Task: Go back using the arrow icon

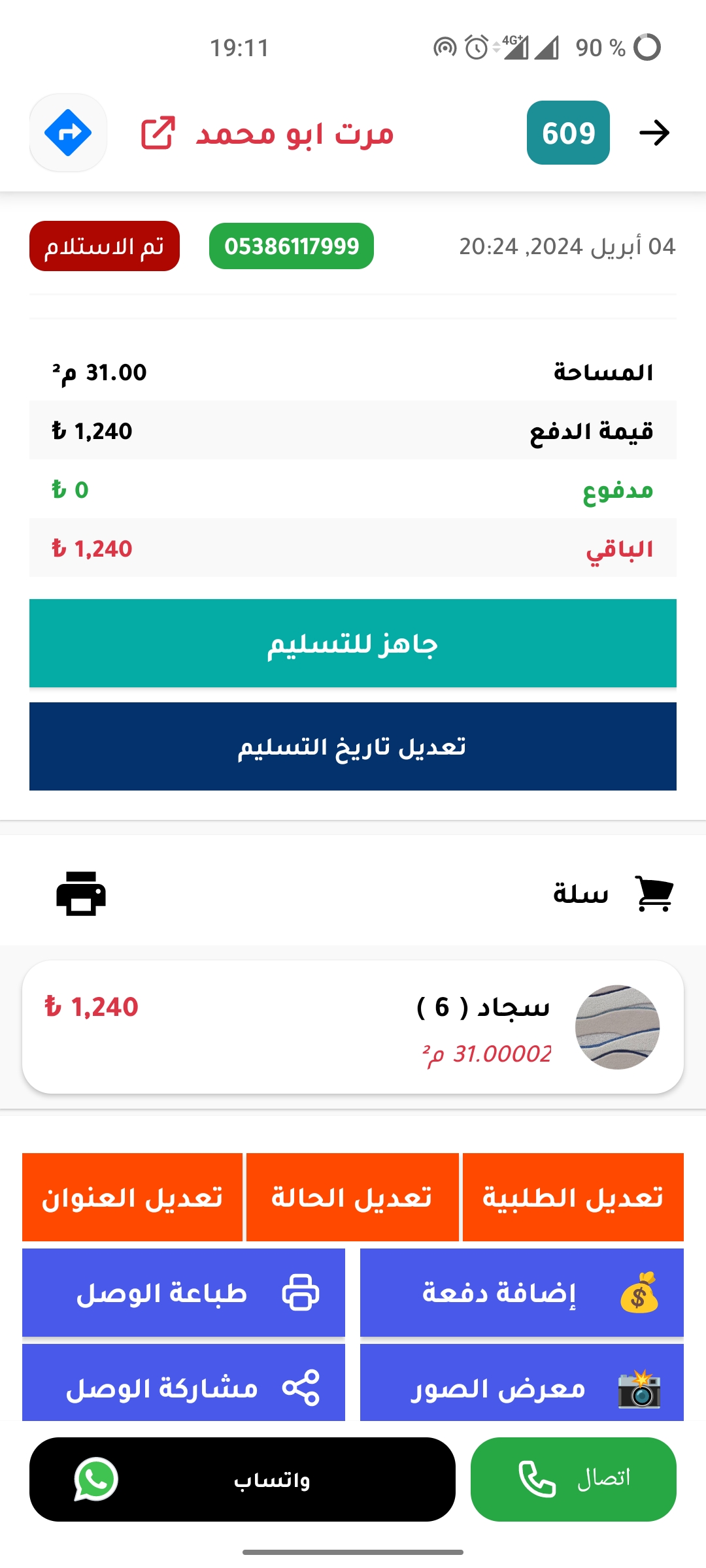Action: [654, 133]
